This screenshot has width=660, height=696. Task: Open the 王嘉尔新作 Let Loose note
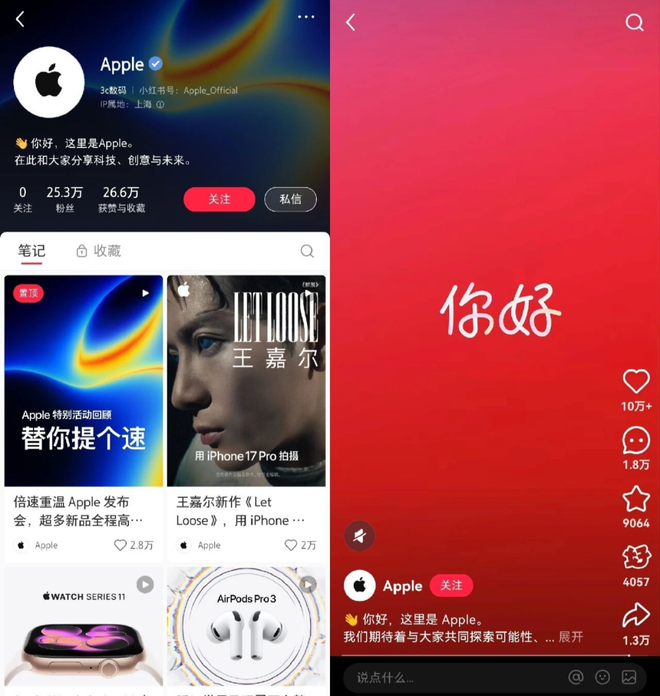tap(246, 381)
